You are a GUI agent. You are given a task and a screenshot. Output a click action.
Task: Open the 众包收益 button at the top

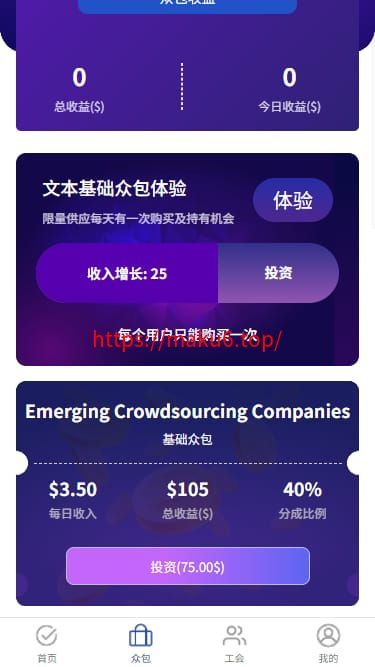(188, 4)
